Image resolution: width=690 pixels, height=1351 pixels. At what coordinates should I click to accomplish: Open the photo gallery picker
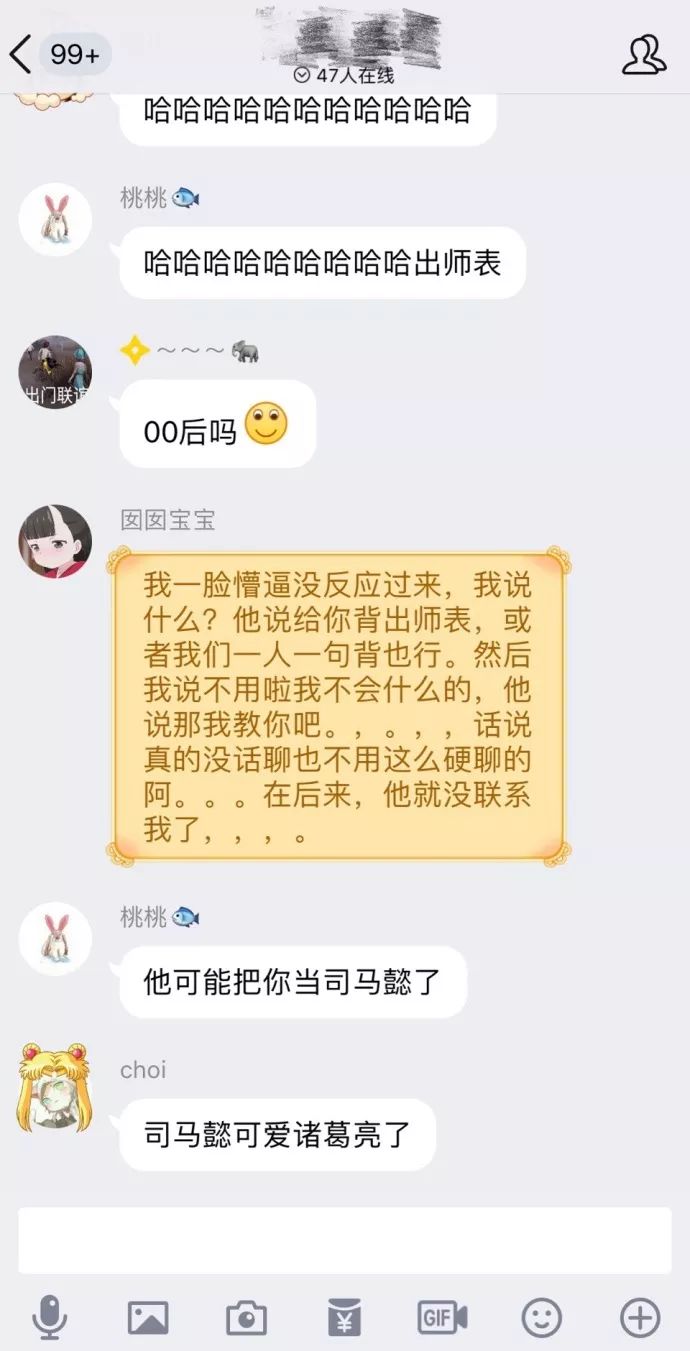tap(148, 1317)
